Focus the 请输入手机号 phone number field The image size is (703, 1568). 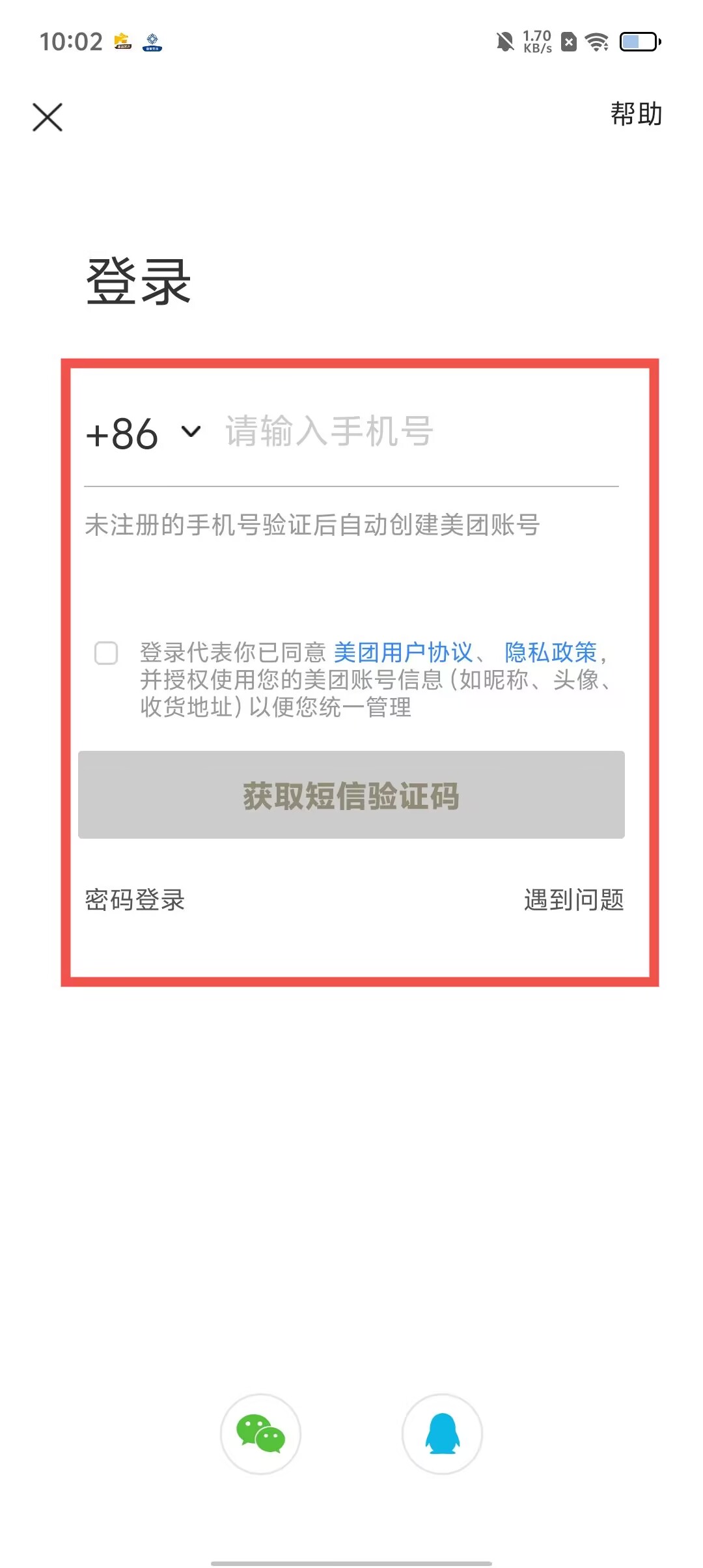pos(417,432)
